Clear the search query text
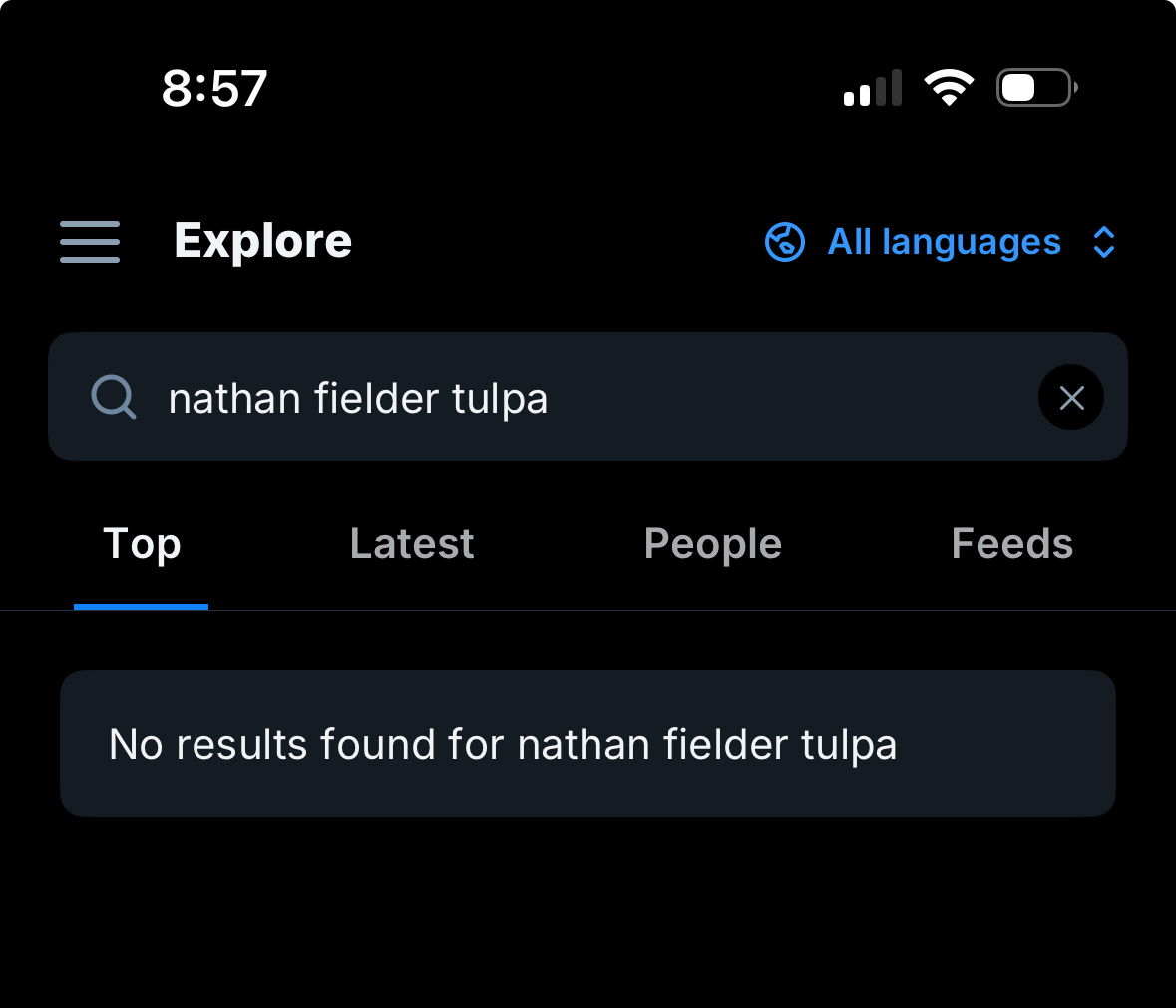 tap(1071, 398)
